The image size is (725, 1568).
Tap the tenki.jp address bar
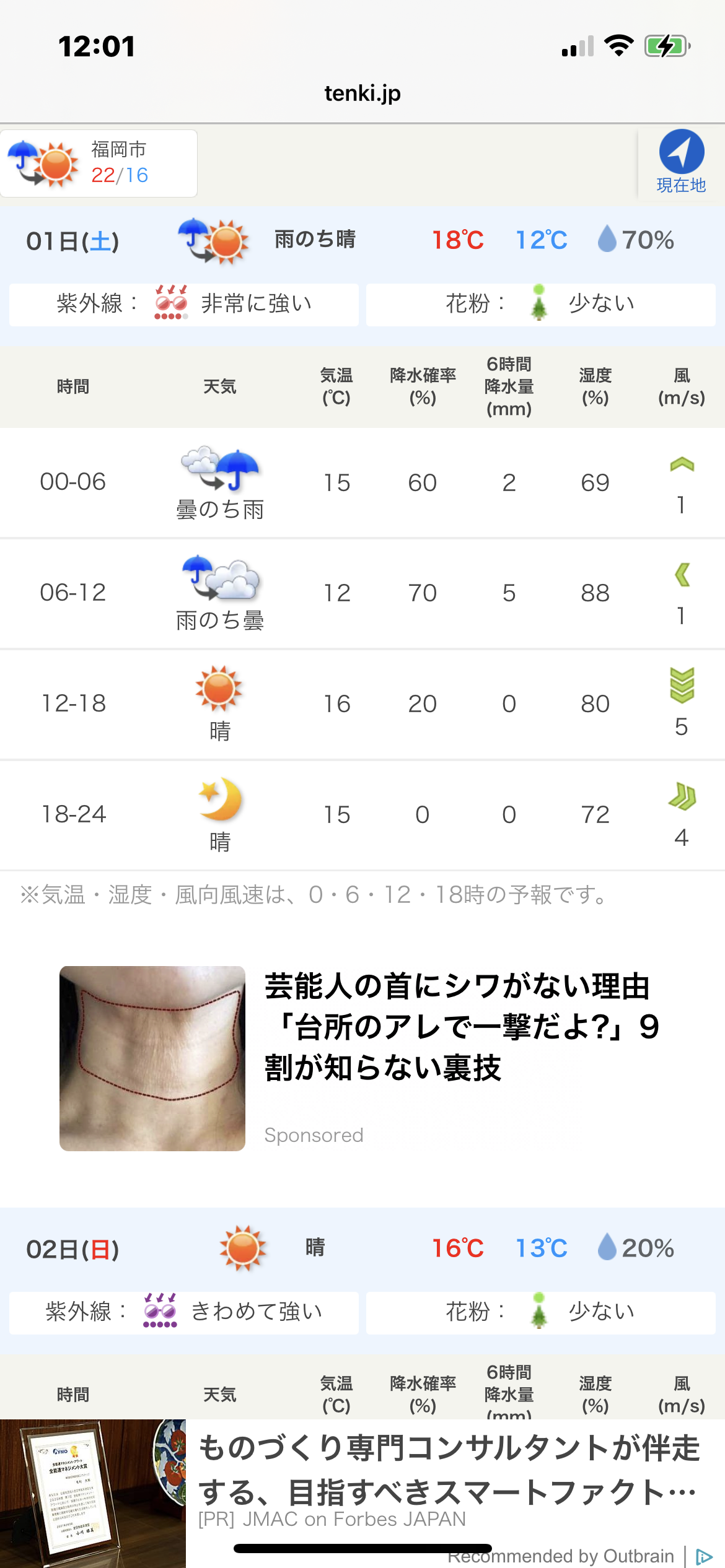click(362, 94)
